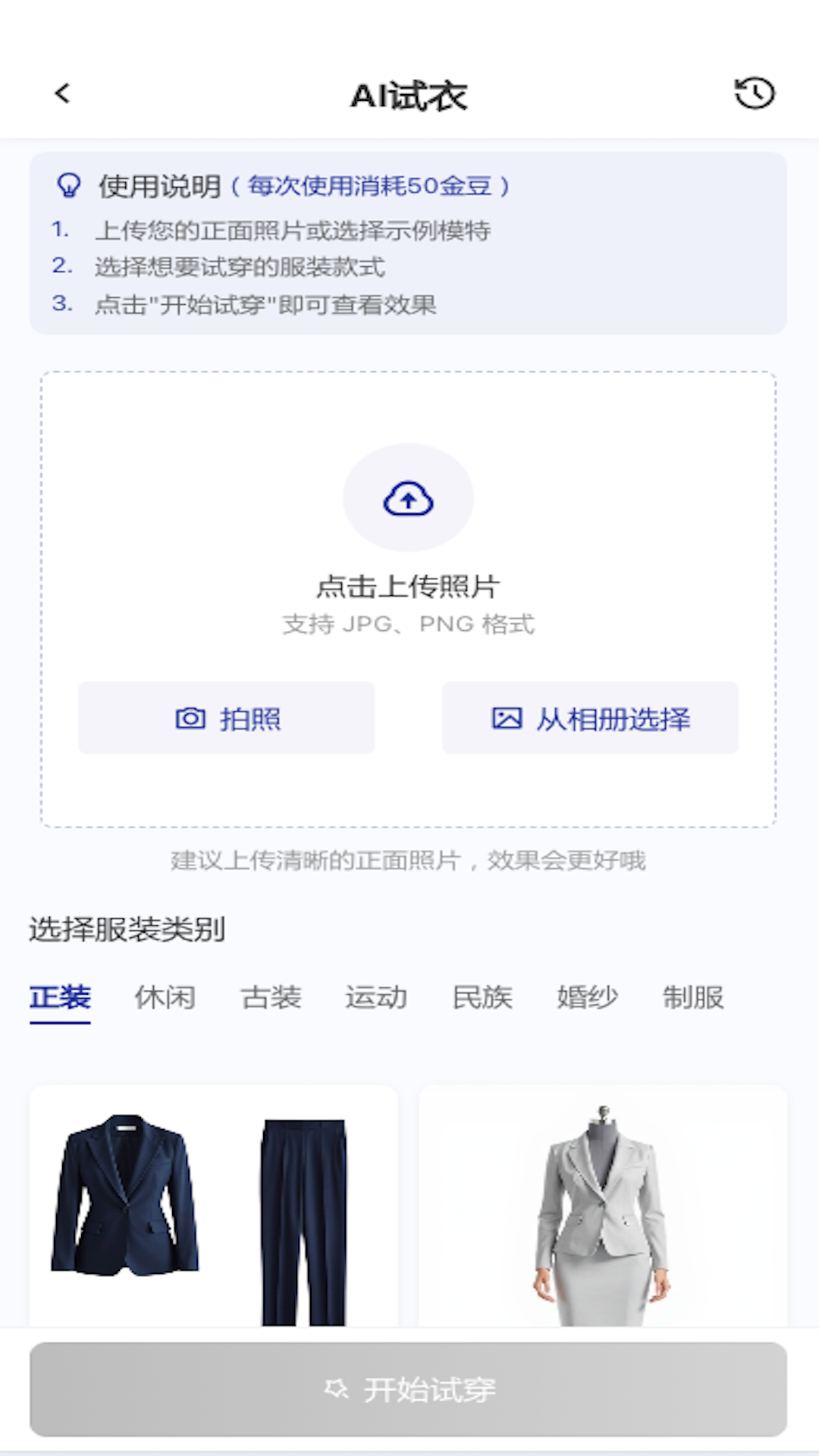The height and width of the screenshot is (1456, 819).
Task: Click the 从相册选择 button
Action: coord(590,717)
